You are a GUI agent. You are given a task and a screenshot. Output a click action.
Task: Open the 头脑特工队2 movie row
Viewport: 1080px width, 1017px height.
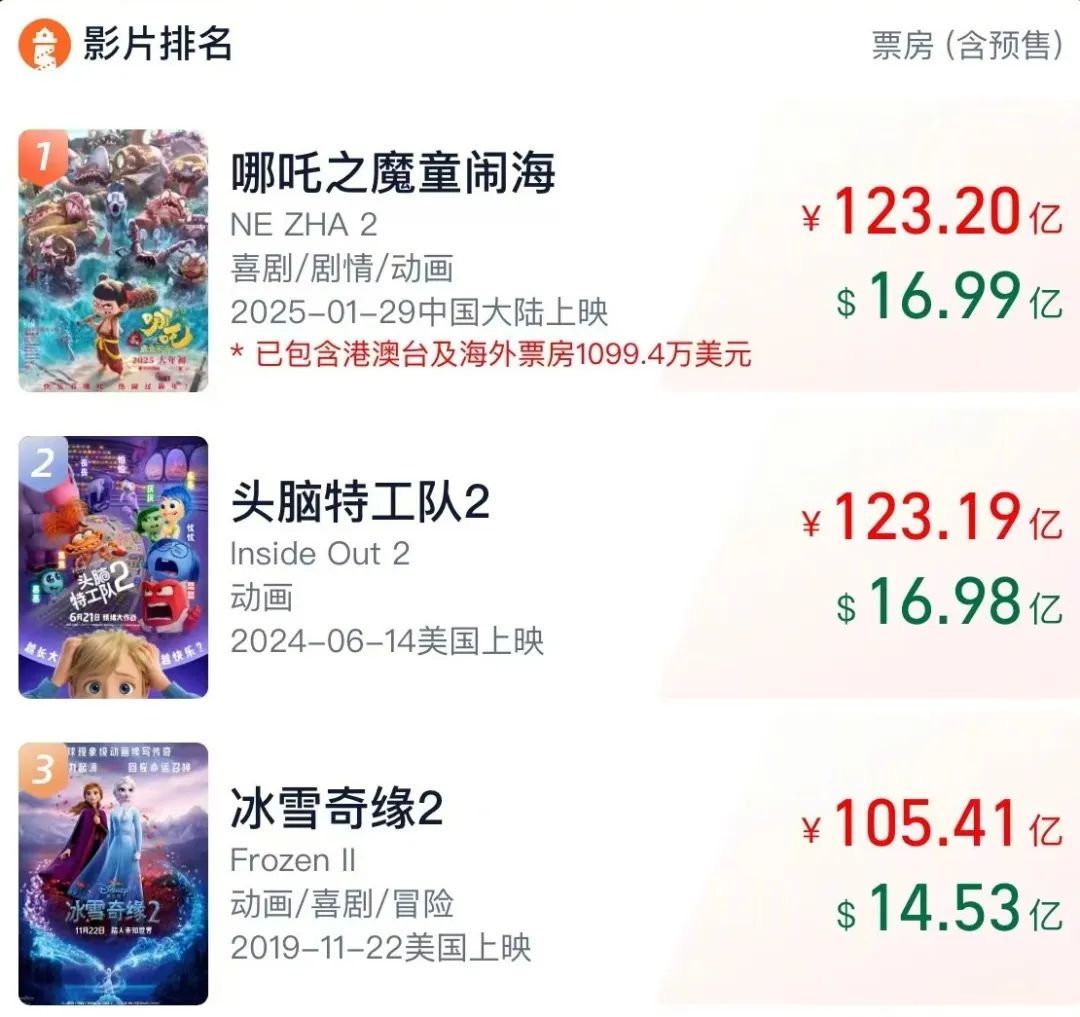tap(360, 504)
